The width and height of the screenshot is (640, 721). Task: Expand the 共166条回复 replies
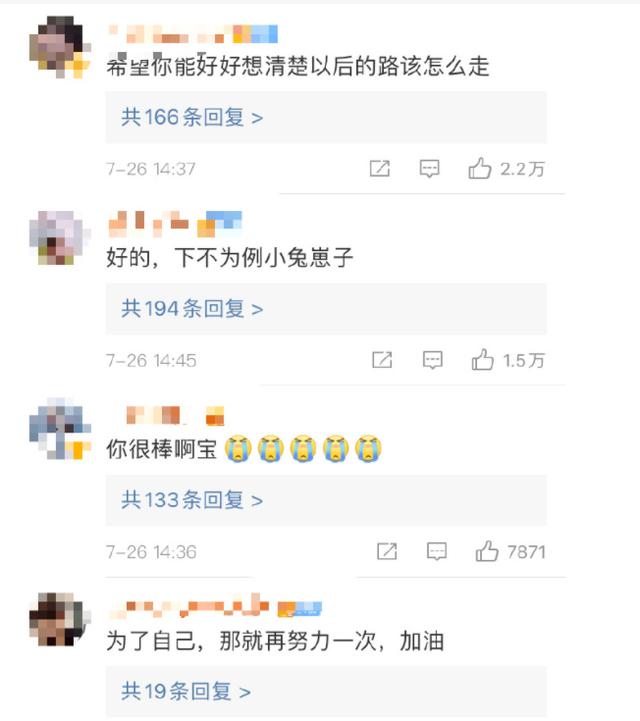(193, 118)
